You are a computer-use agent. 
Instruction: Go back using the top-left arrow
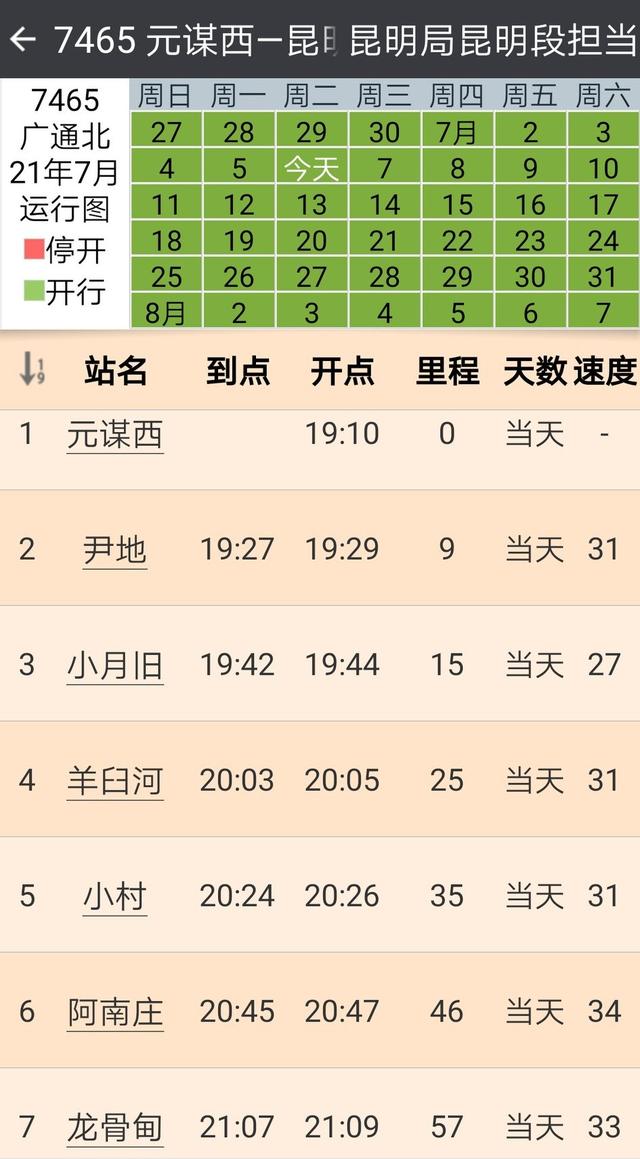click(x=23, y=39)
